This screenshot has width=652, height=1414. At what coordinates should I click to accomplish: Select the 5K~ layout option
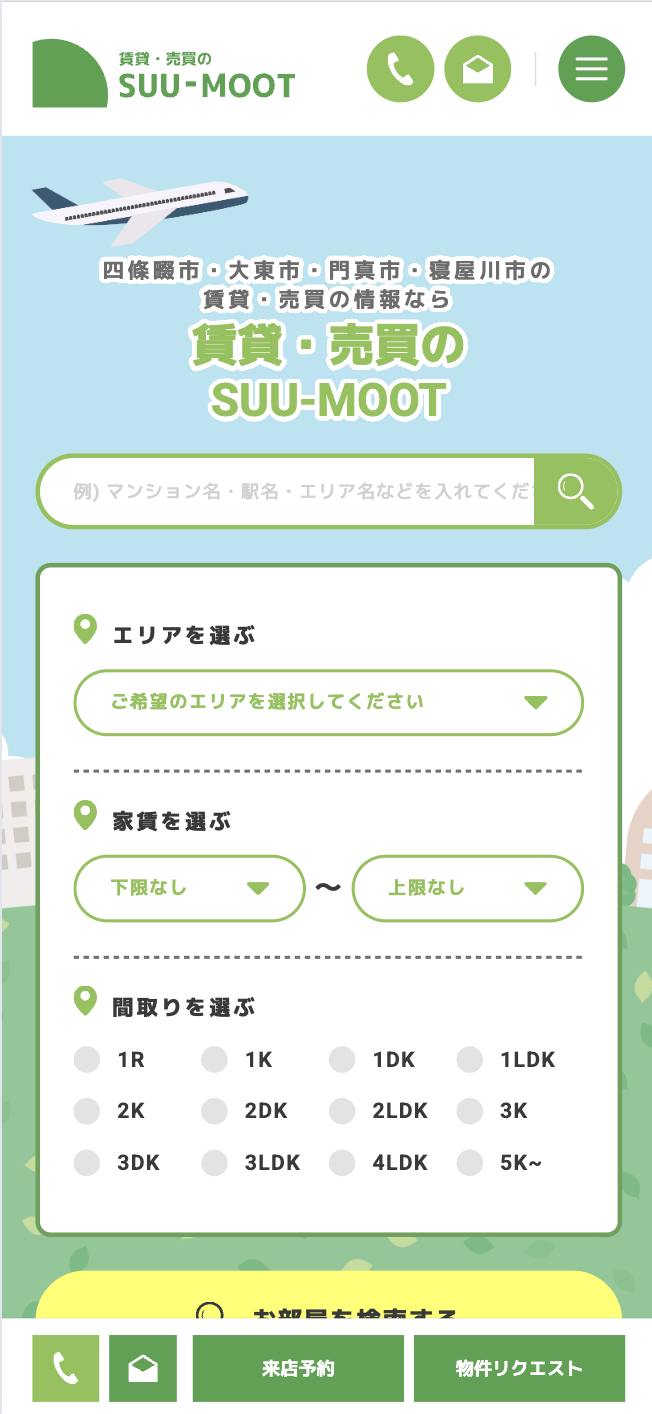click(x=500, y=1163)
